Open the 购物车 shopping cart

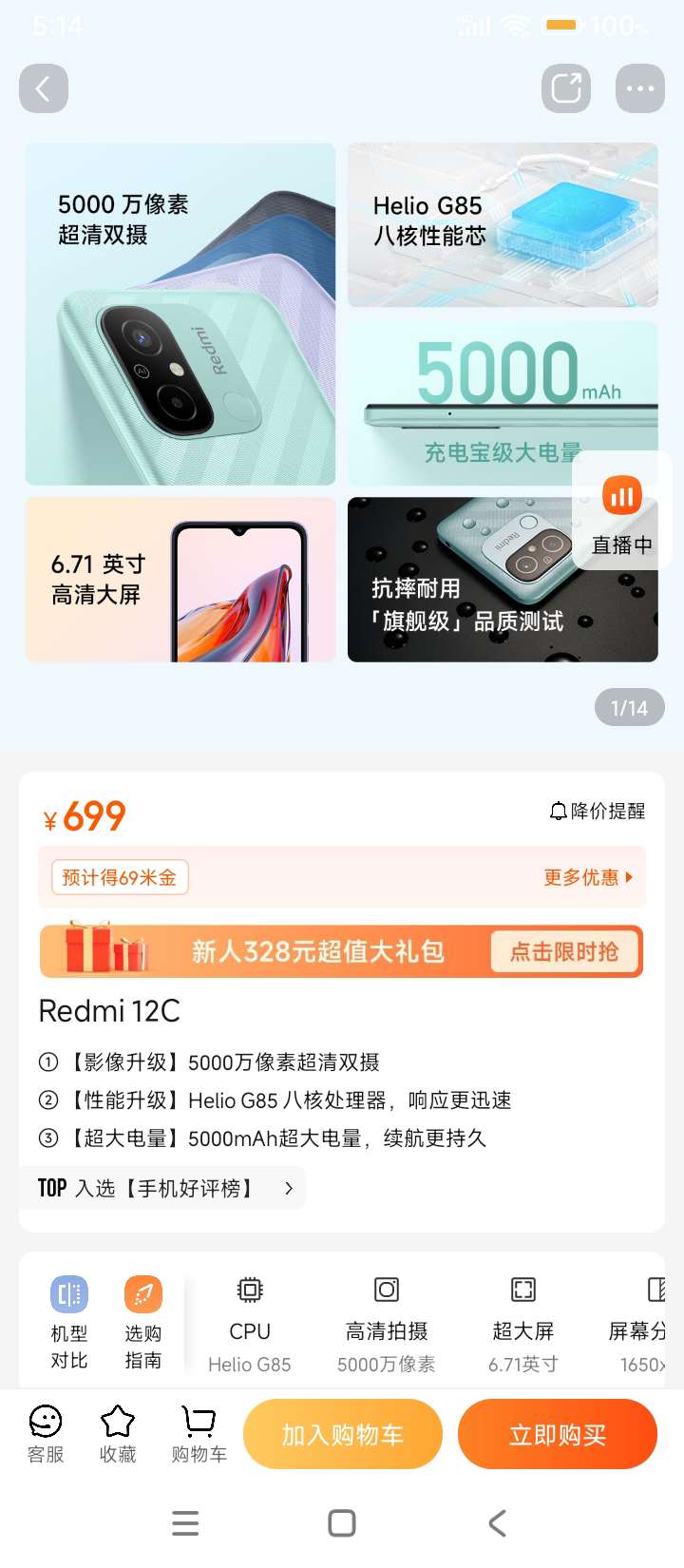coord(199,1434)
